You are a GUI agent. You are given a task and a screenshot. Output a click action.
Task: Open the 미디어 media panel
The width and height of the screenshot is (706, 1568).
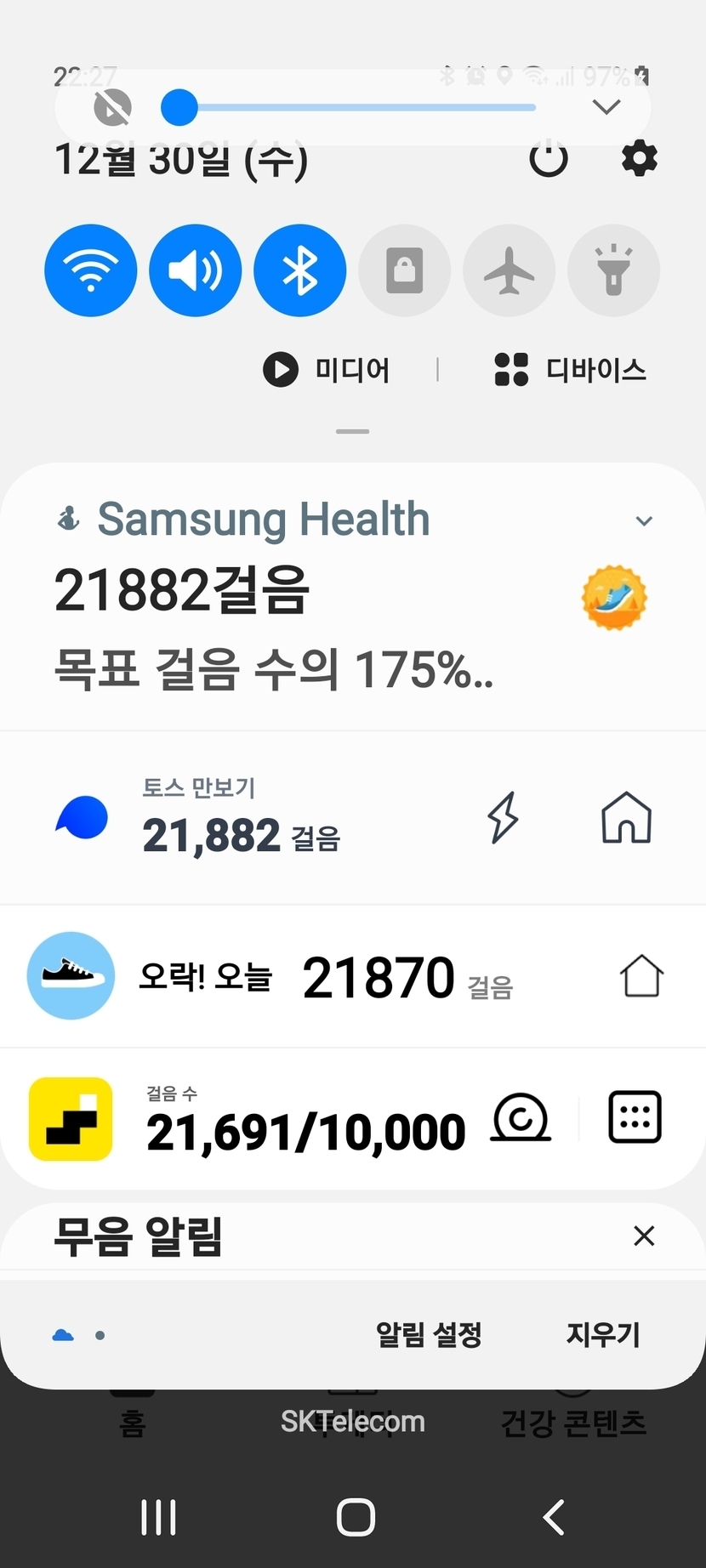click(x=327, y=370)
